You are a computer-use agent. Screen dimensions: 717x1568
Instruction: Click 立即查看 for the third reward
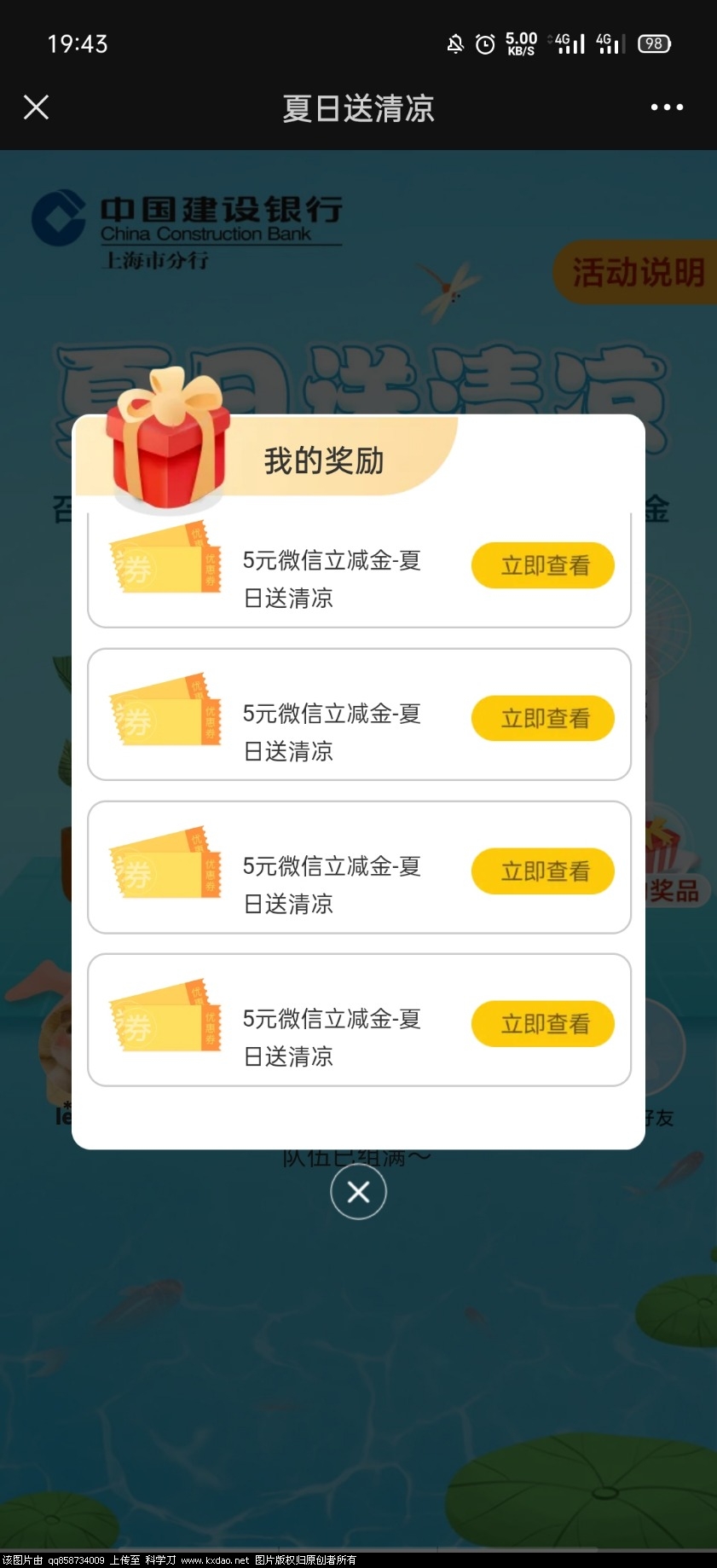pos(542,871)
